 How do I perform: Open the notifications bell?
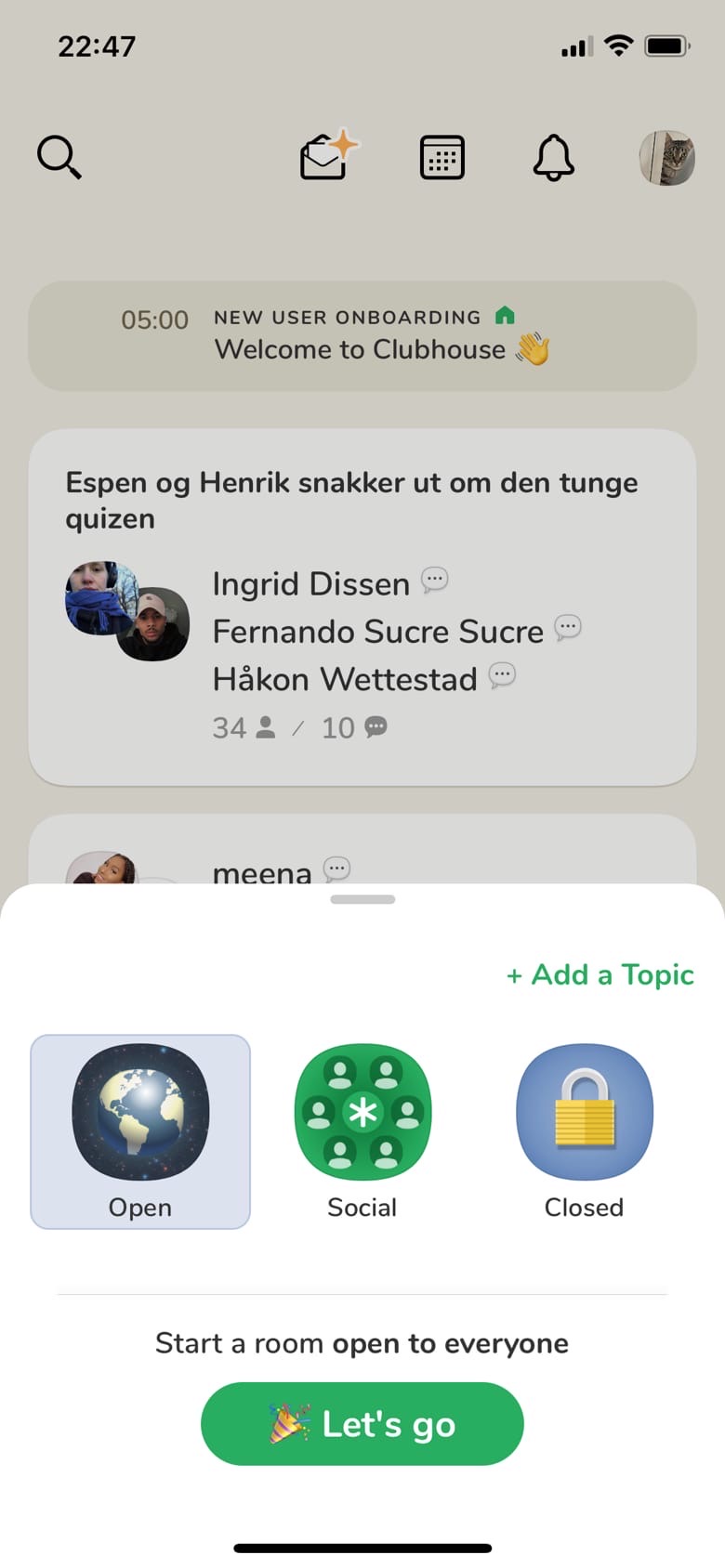pyautogui.click(x=553, y=157)
